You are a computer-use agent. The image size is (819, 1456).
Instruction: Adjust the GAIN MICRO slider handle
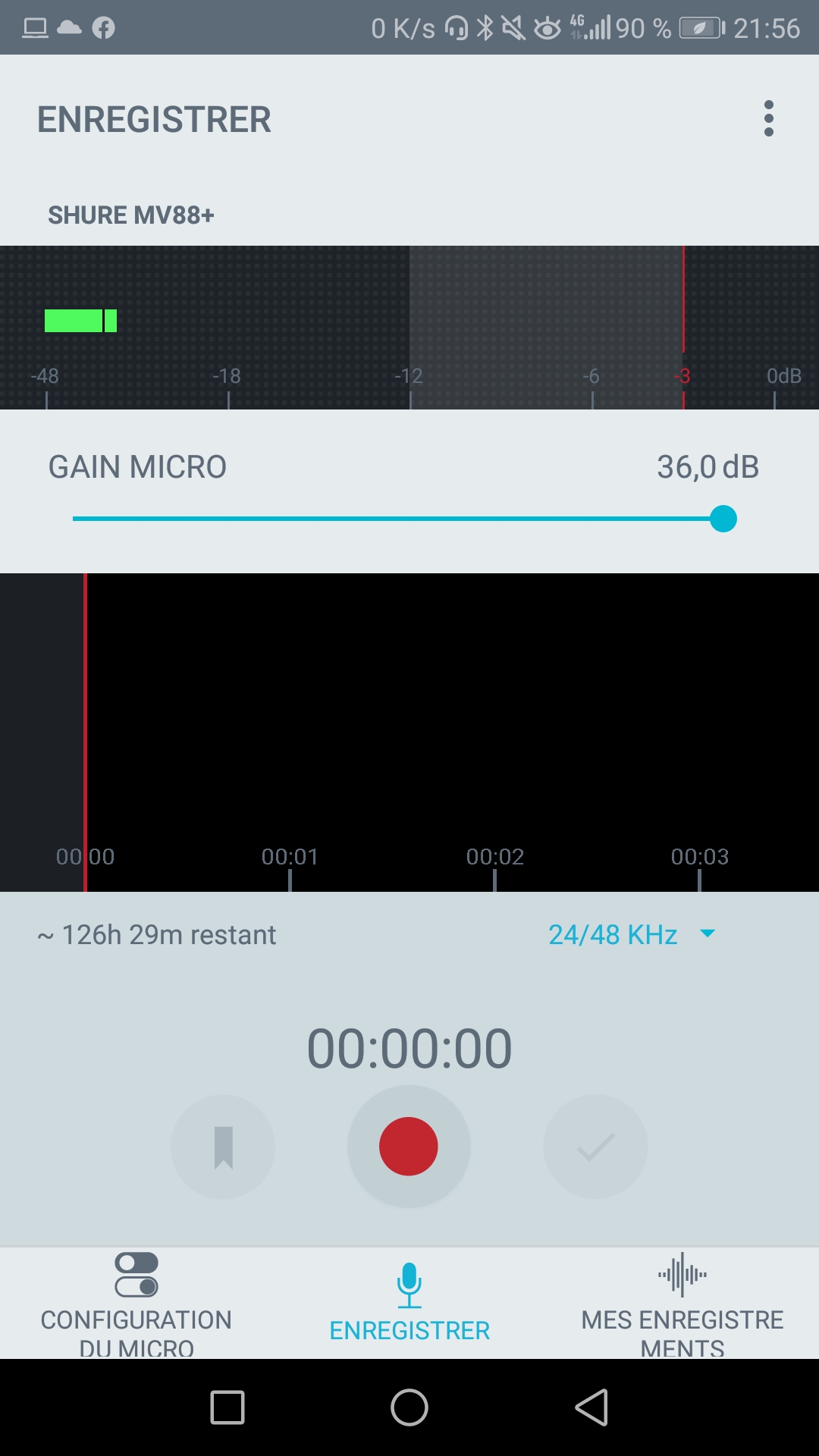point(723,519)
